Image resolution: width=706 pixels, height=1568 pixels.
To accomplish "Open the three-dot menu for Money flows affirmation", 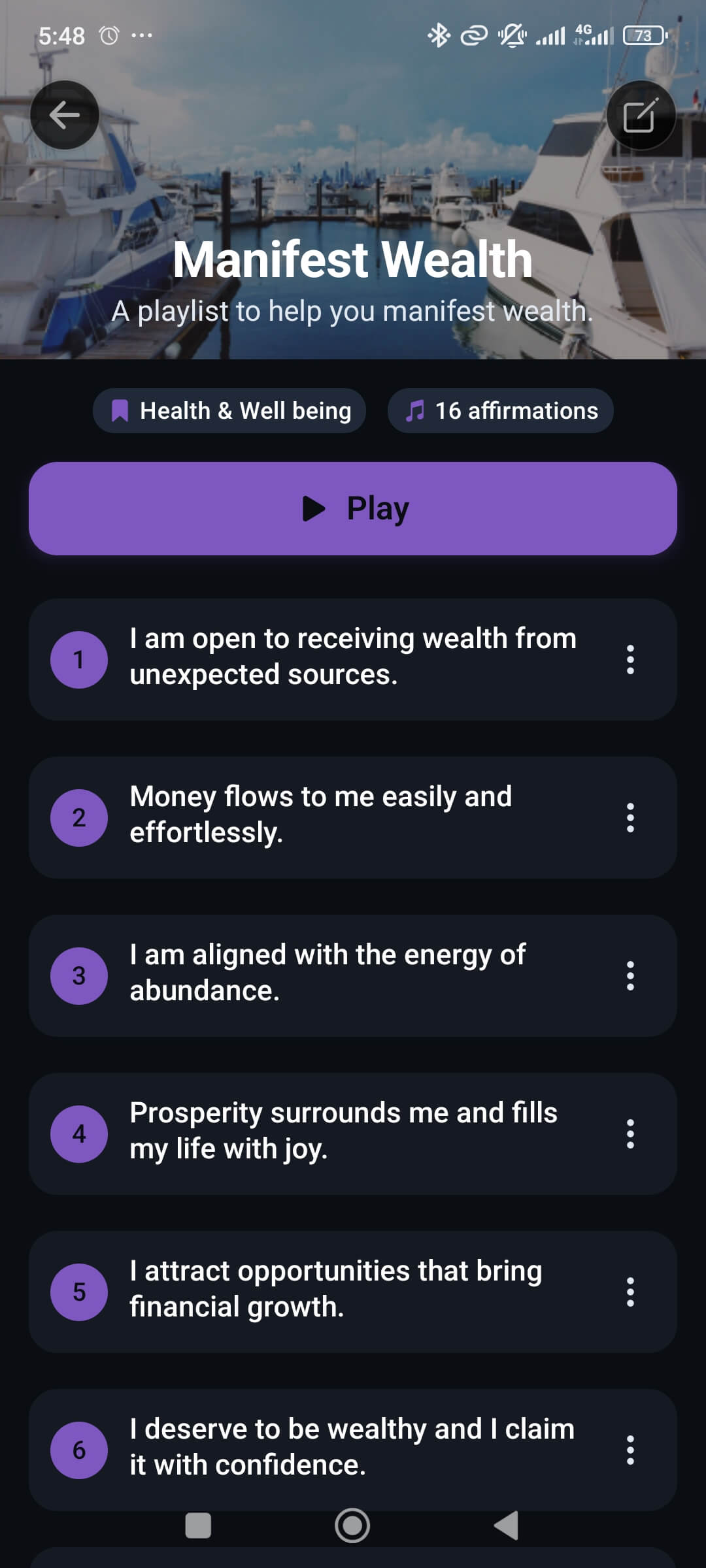I will pos(630,817).
